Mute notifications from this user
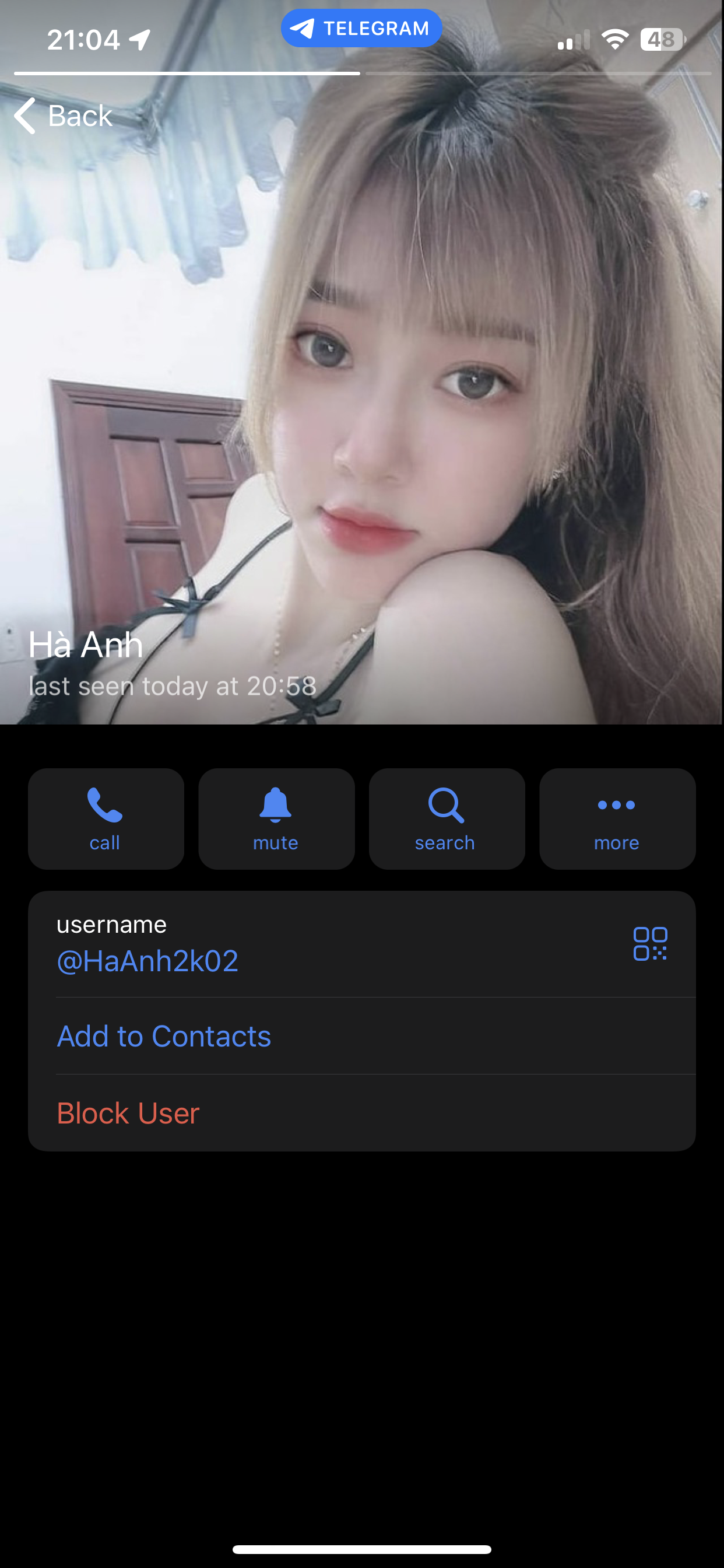Viewport: 724px width, 1568px height. click(x=276, y=818)
